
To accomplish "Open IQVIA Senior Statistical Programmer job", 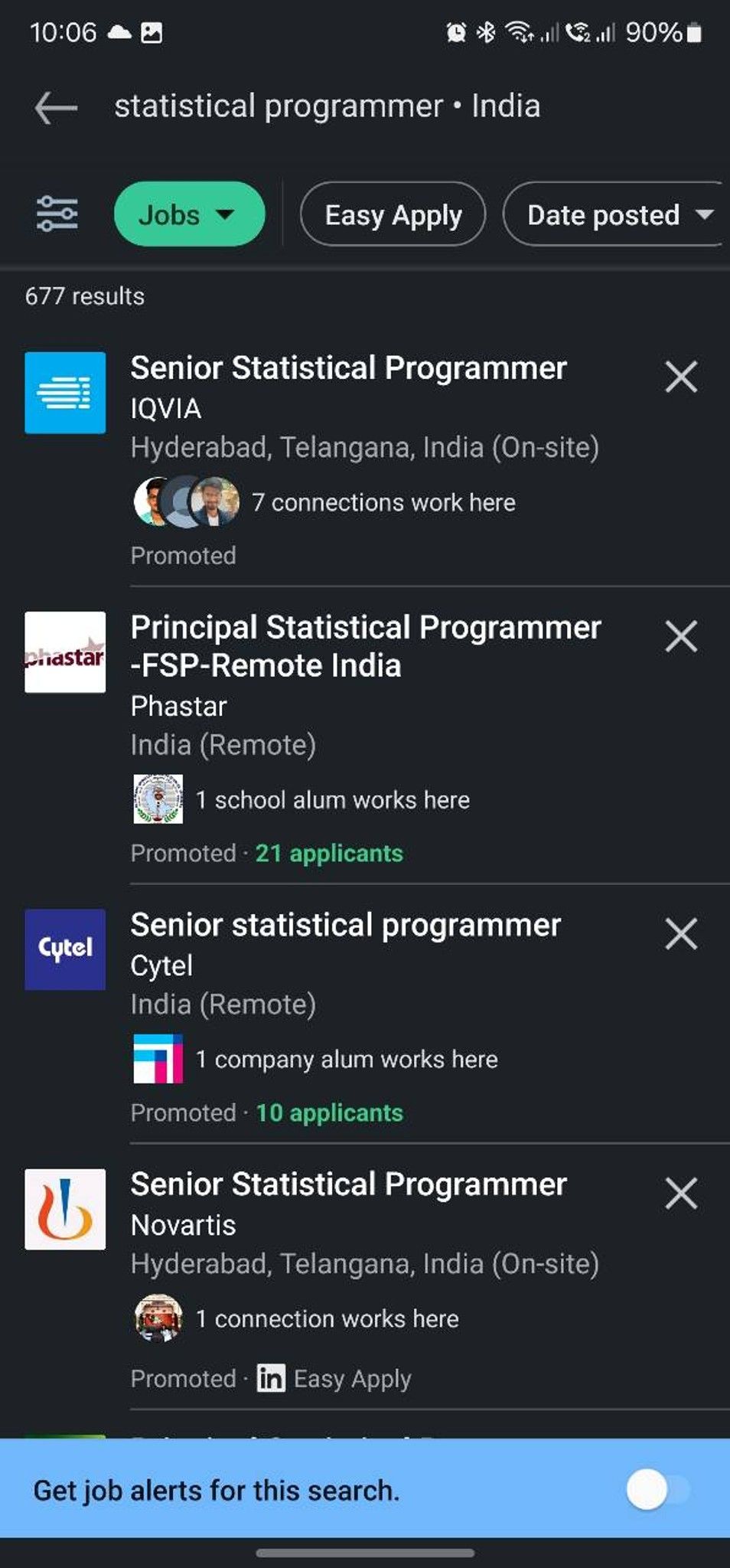I will pos(348,368).
